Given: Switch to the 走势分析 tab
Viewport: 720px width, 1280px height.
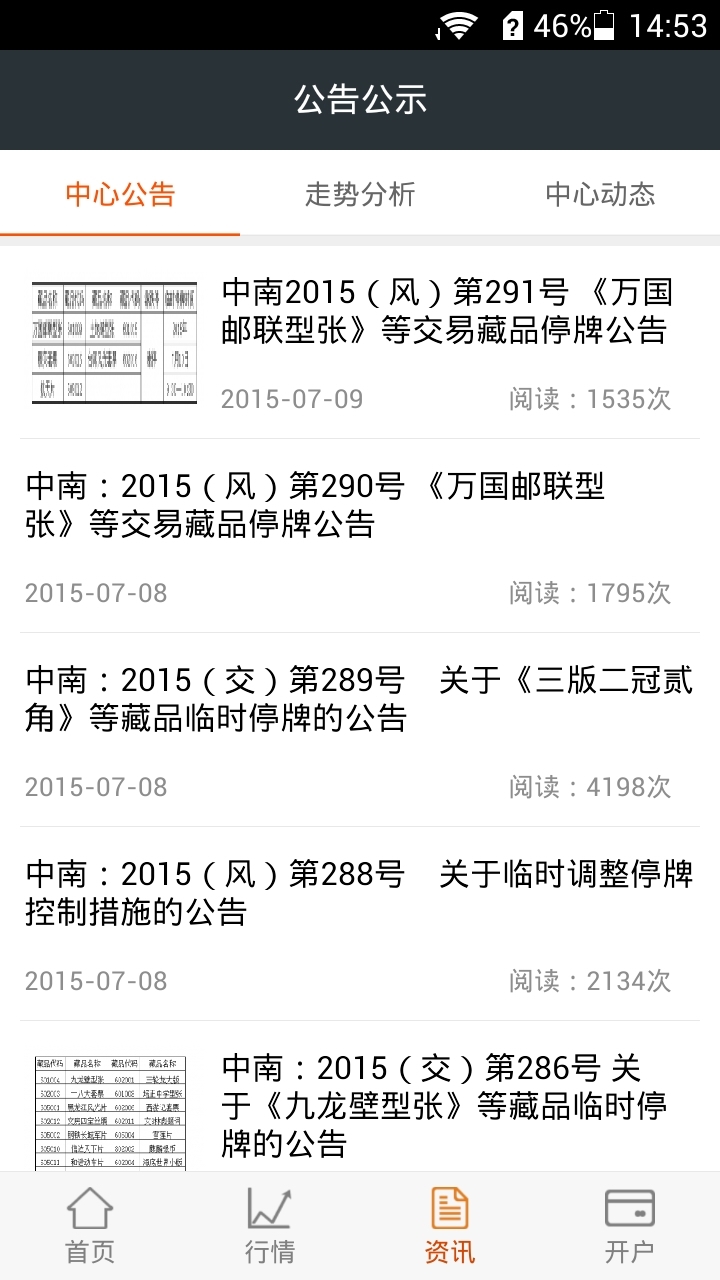Looking at the screenshot, I should point(360,193).
